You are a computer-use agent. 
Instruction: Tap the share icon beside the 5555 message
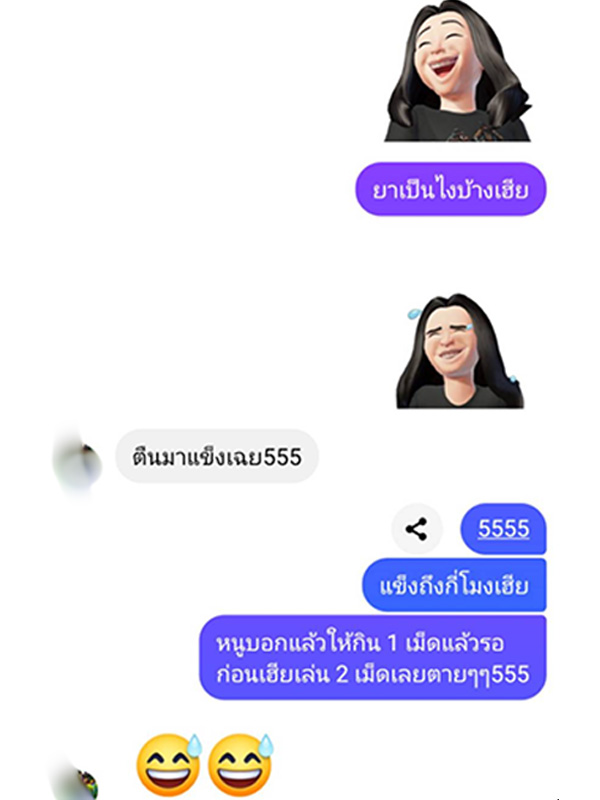point(416,529)
